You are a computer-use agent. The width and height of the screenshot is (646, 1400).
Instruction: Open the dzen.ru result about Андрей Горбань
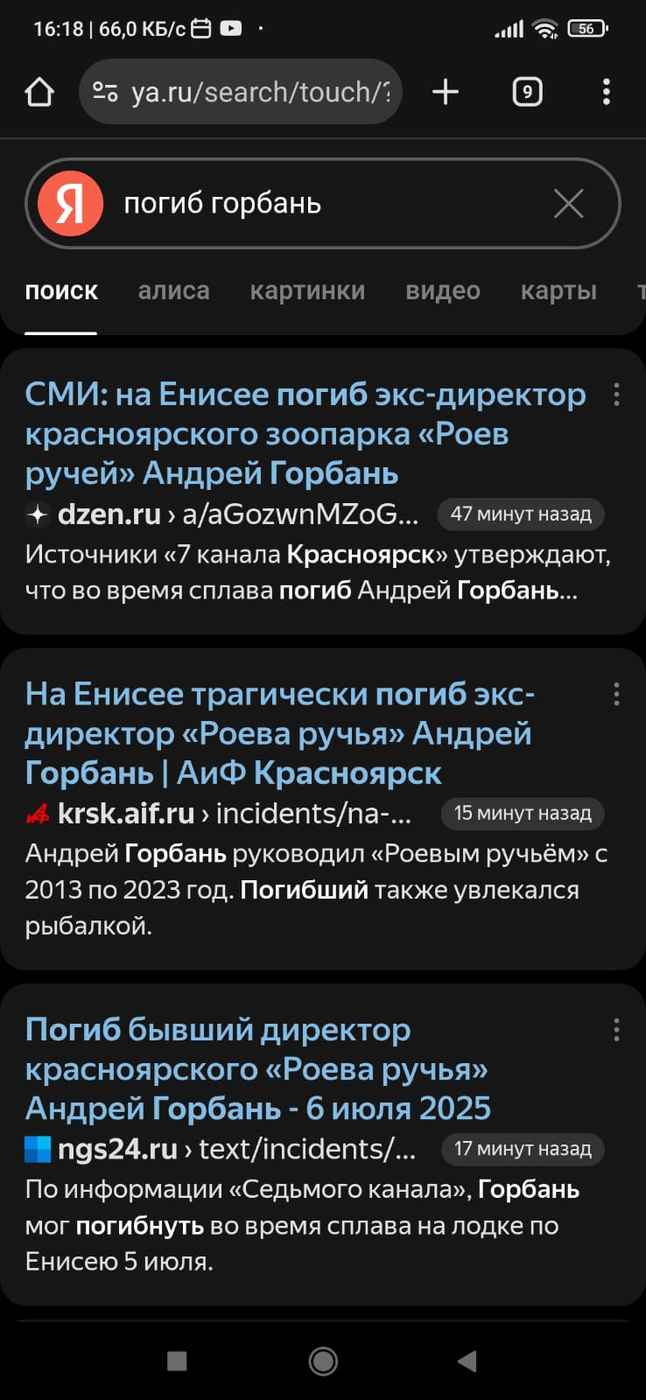305,434
